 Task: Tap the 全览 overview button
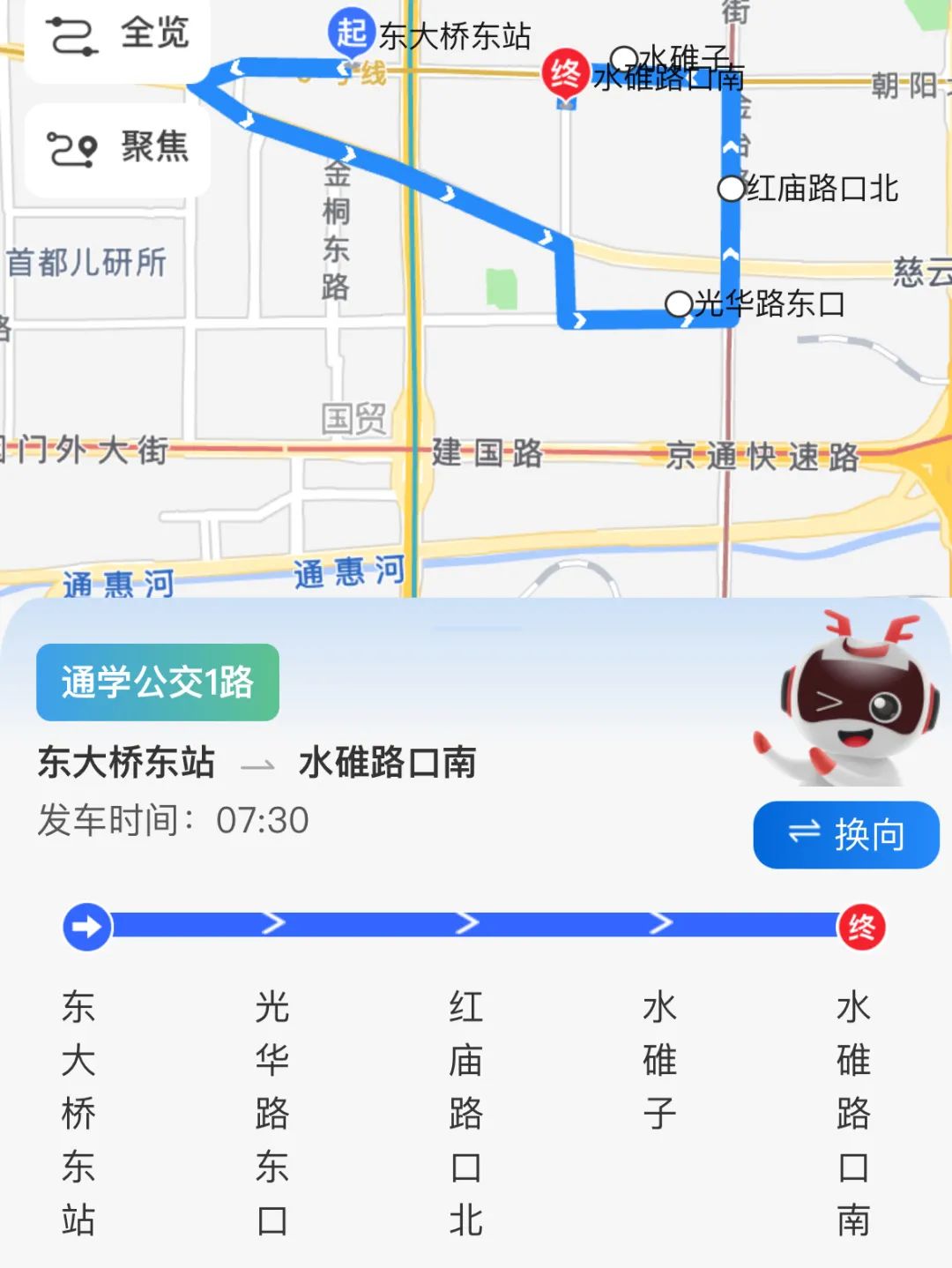117,35
